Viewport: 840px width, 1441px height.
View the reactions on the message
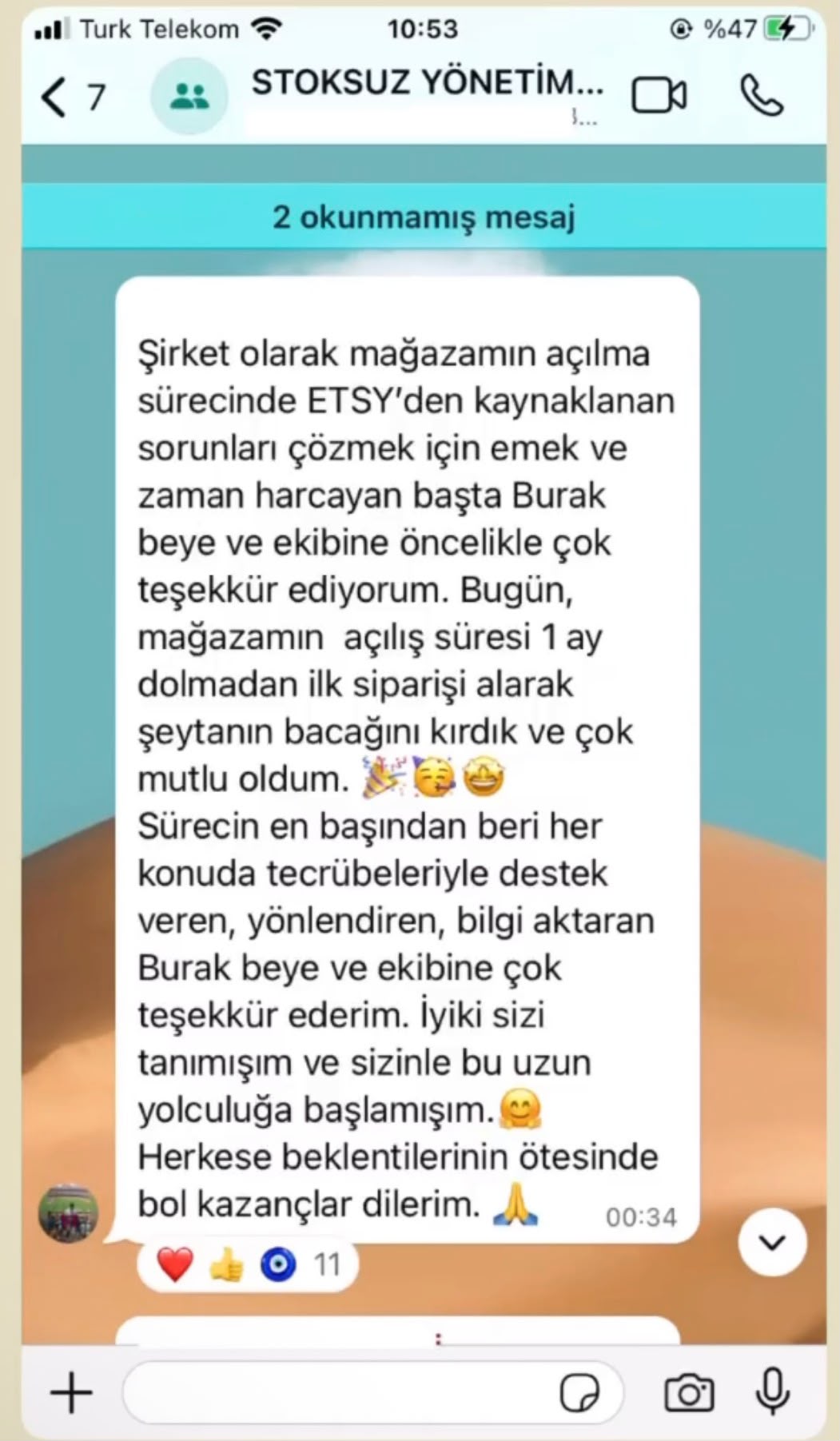(247, 1264)
